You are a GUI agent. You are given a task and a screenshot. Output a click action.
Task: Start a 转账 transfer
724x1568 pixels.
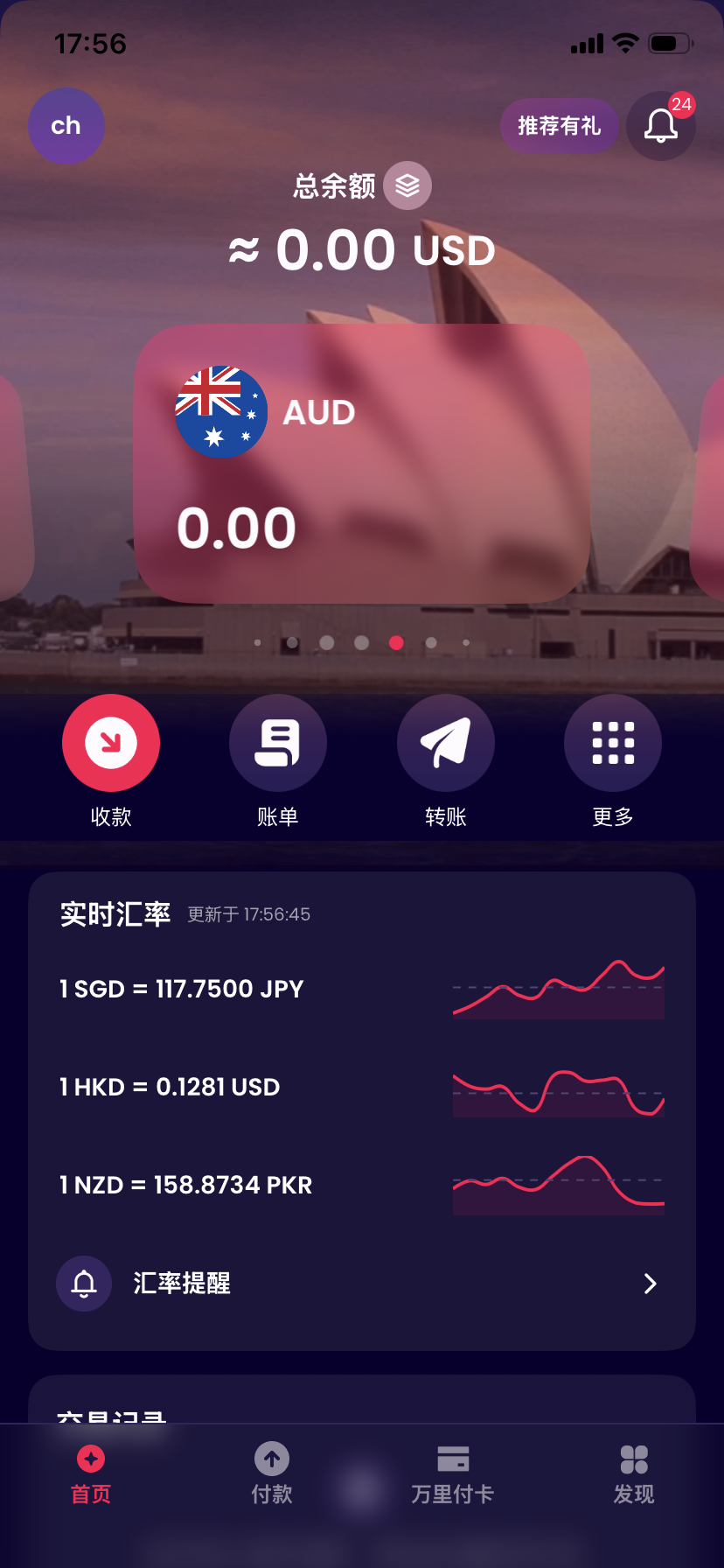coord(446,743)
